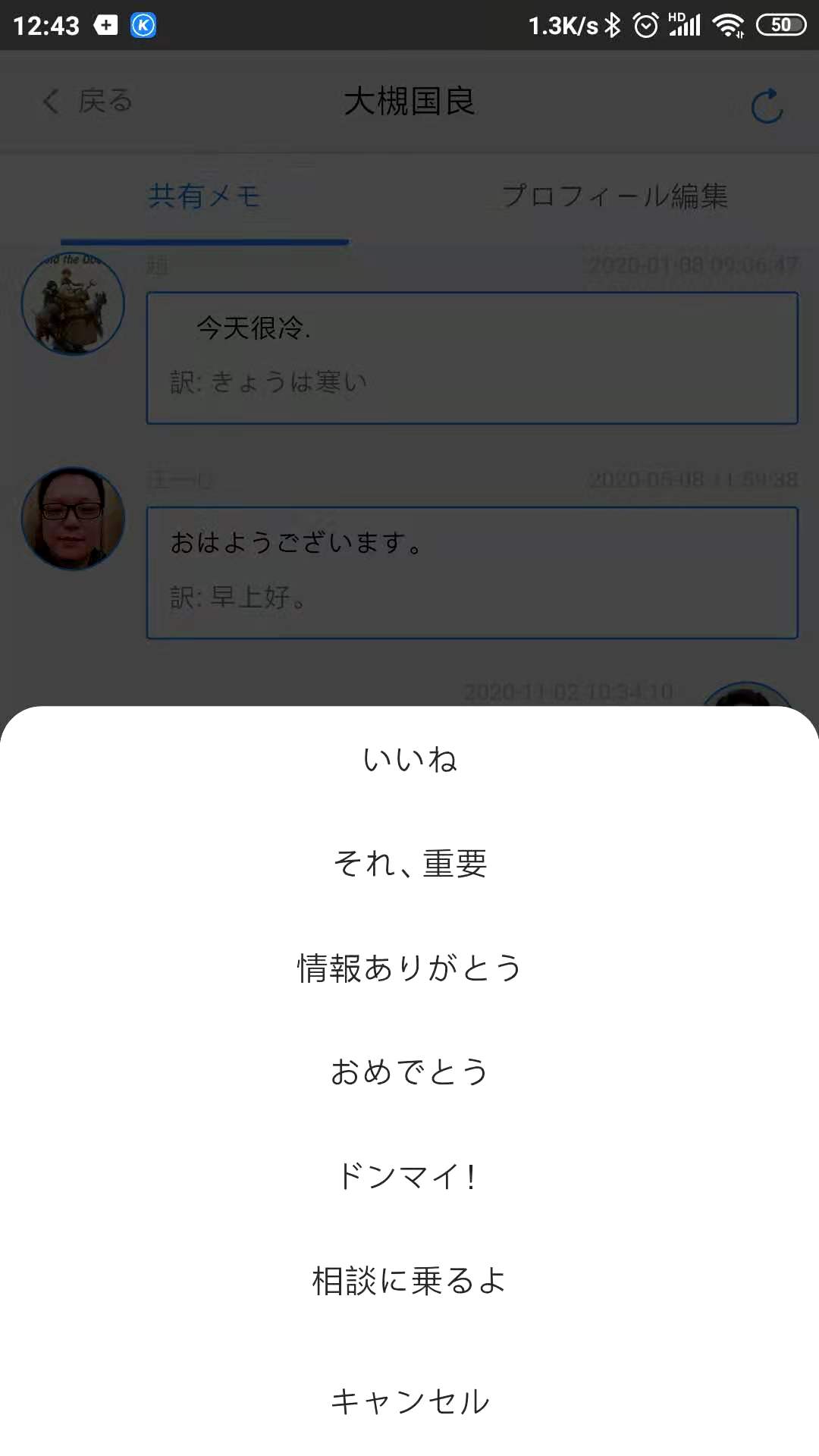Image resolution: width=819 pixels, height=1456 pixels.
Task: Pick the 情報ありがとう reaction
Action: (409, 968)
